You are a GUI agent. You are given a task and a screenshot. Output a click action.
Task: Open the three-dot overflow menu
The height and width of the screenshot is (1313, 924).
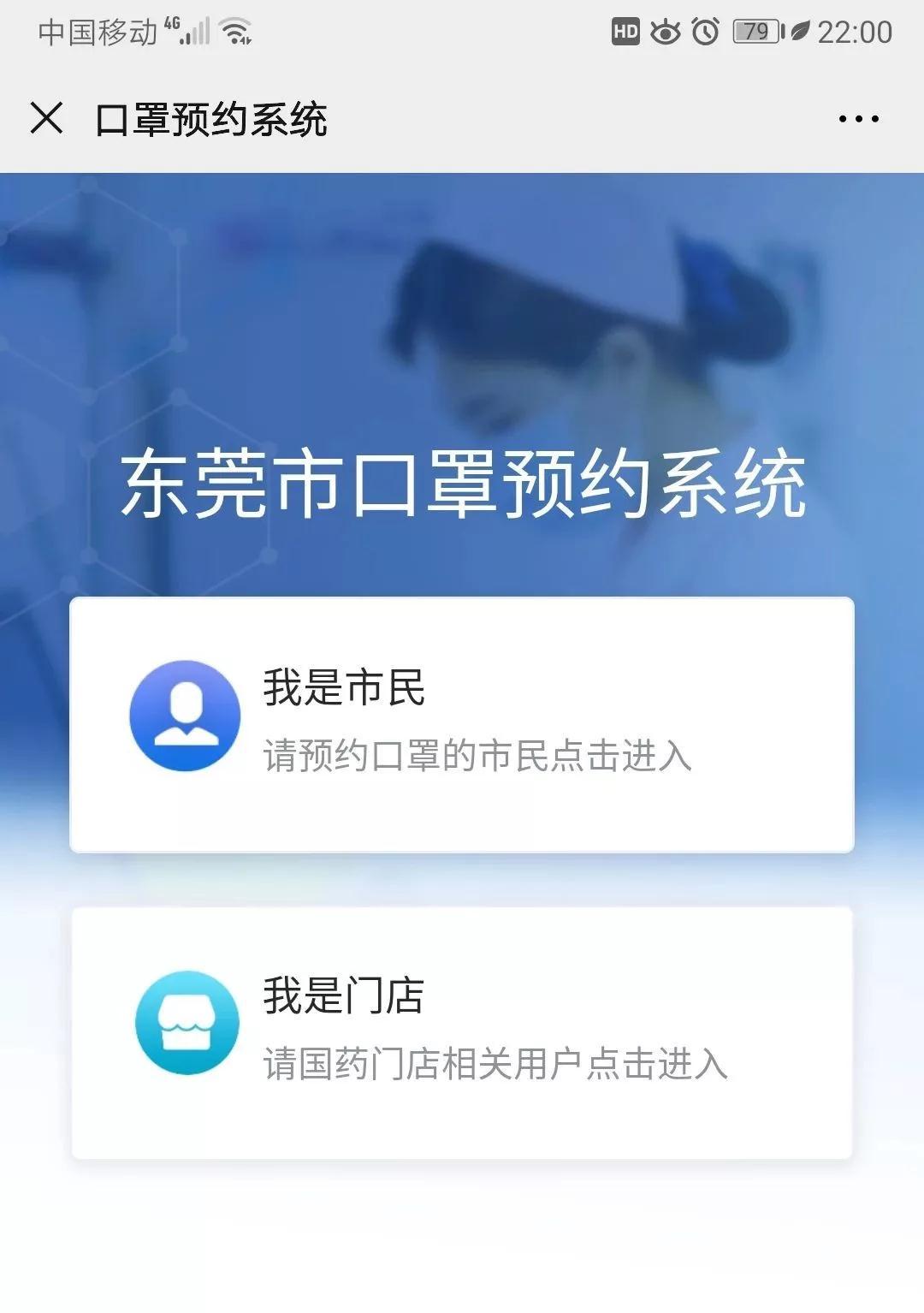click(858, 119)
